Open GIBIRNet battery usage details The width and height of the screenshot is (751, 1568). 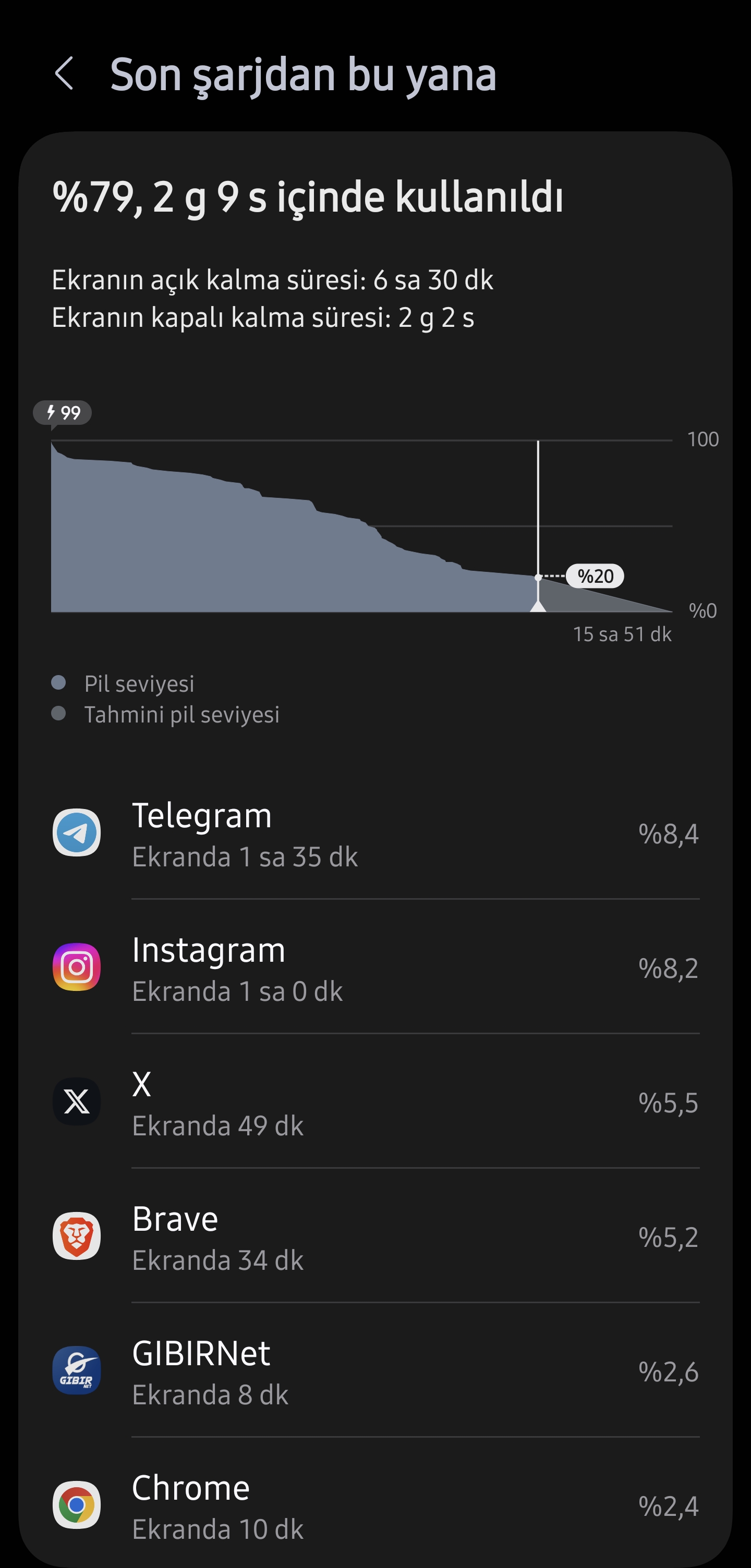point(375,1371)
